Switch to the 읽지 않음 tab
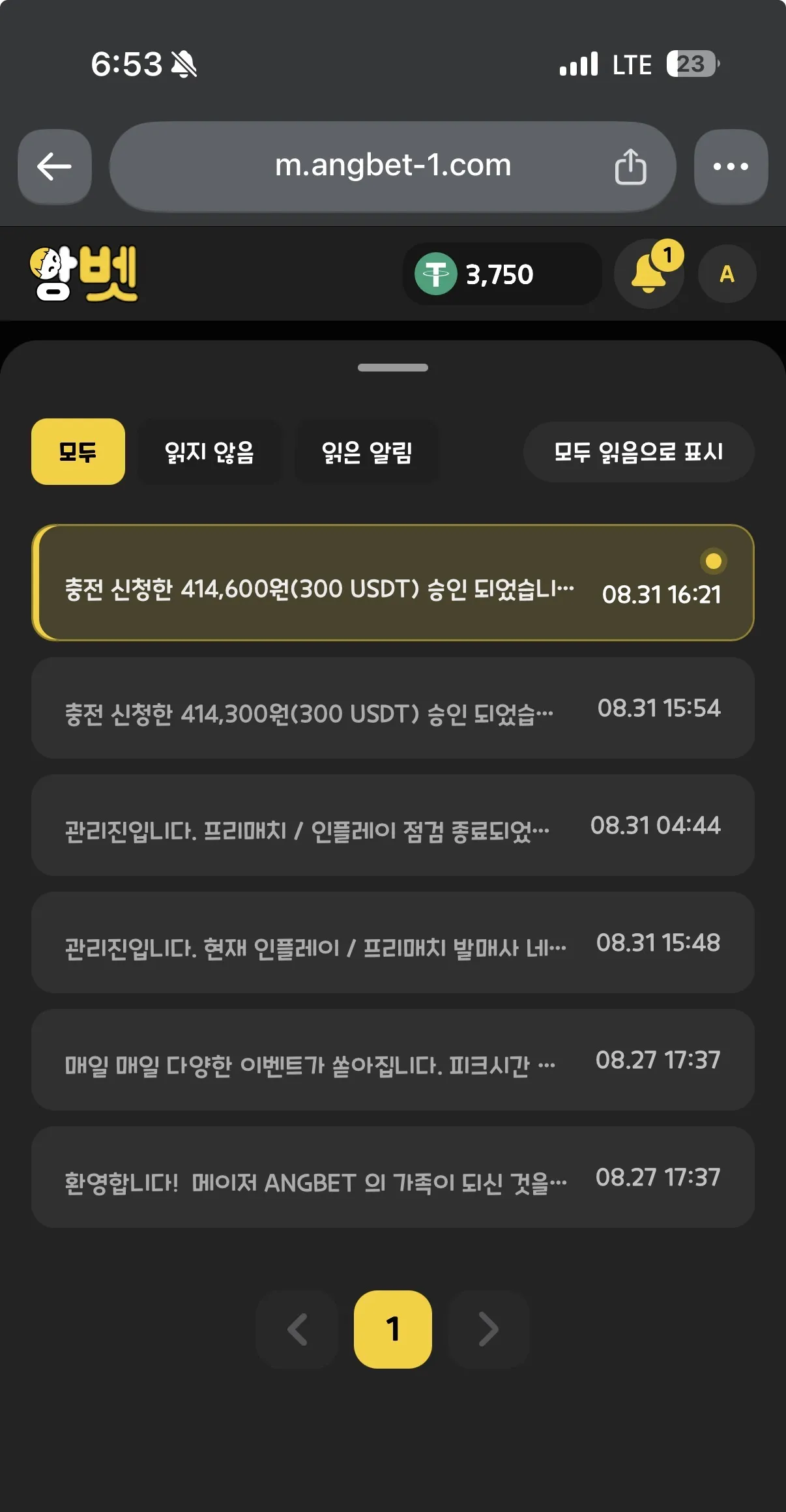This screenshot has width=786, height=1512. tap(209, 452)
